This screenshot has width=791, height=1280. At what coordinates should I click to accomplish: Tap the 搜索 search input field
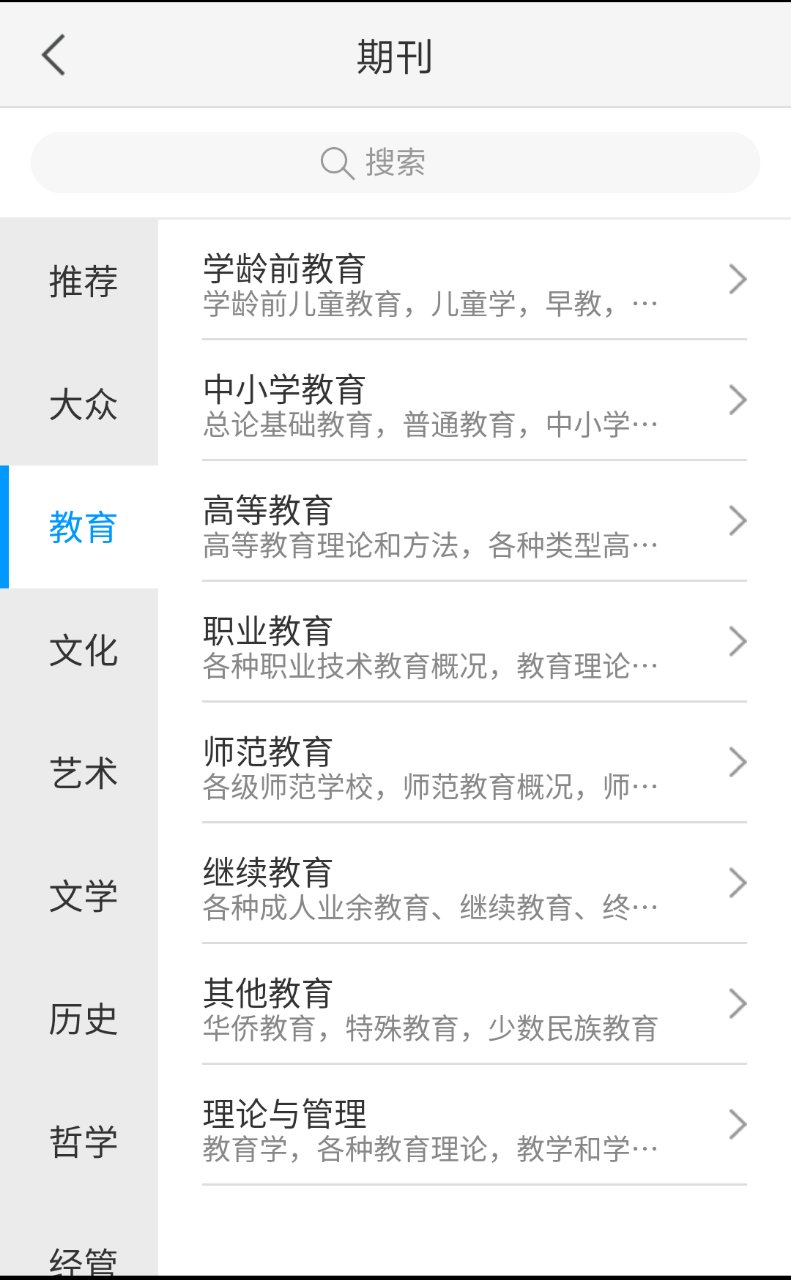395,162
